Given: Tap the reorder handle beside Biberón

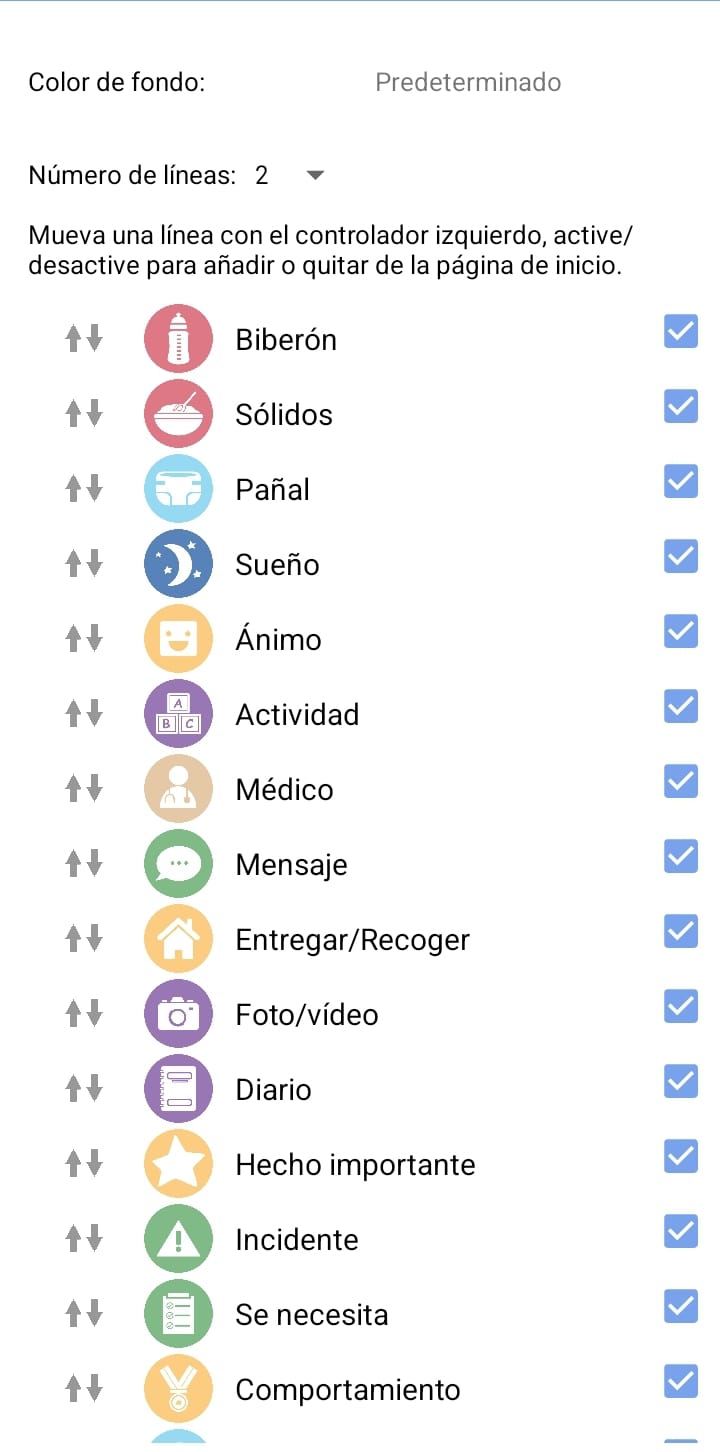Looking at the screenshot, I should coord(84,339).
